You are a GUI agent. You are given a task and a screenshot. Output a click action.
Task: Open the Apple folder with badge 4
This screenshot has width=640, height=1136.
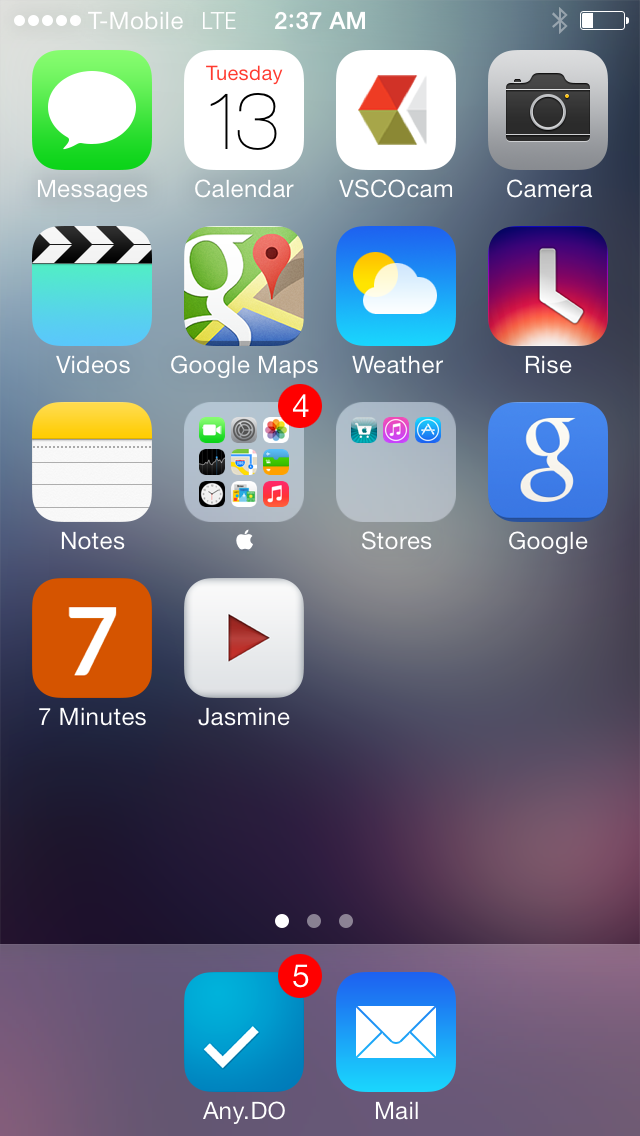[x=244, y=462]
